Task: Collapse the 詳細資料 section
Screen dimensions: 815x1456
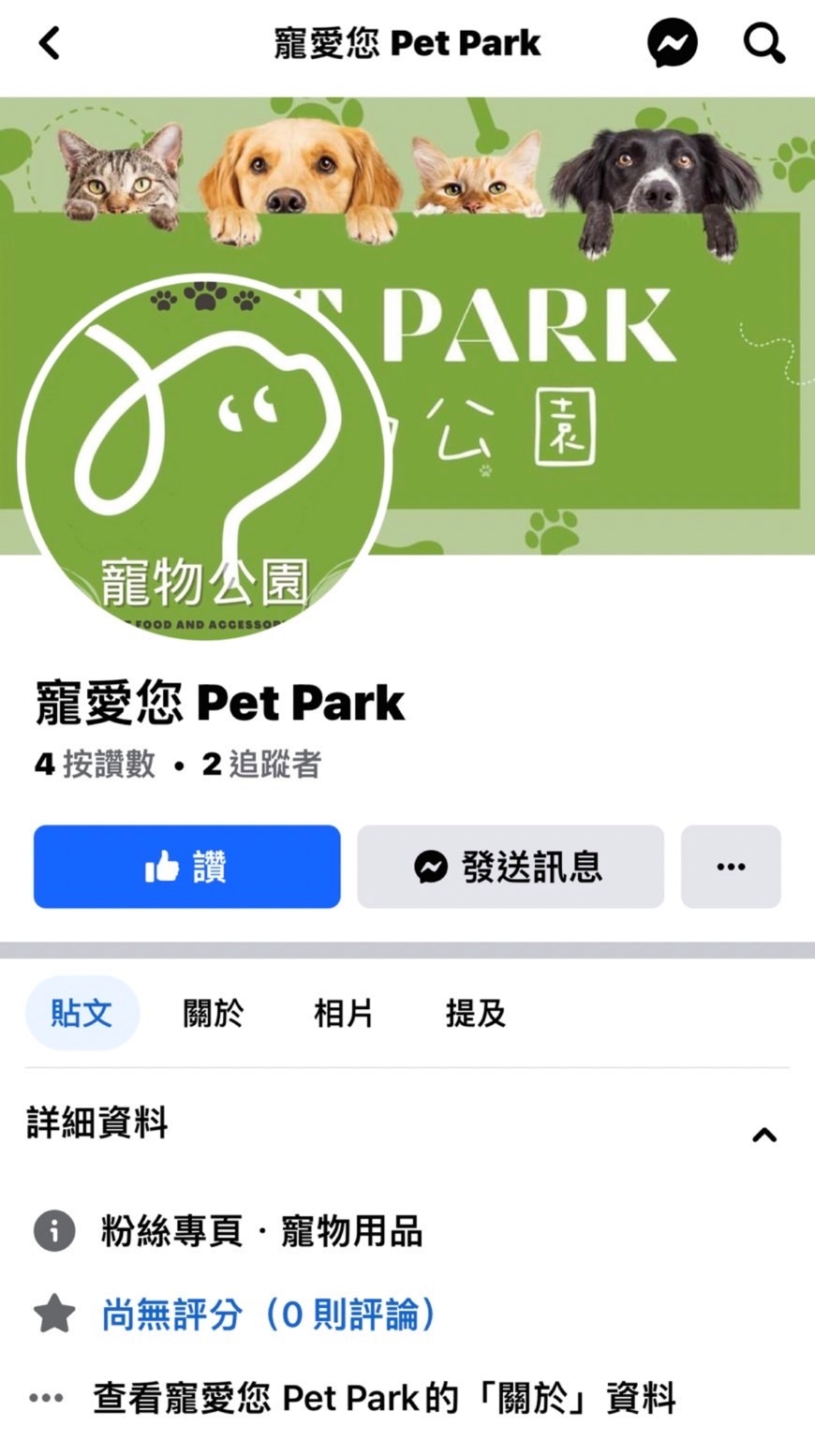Action: tap(764, 1135)
